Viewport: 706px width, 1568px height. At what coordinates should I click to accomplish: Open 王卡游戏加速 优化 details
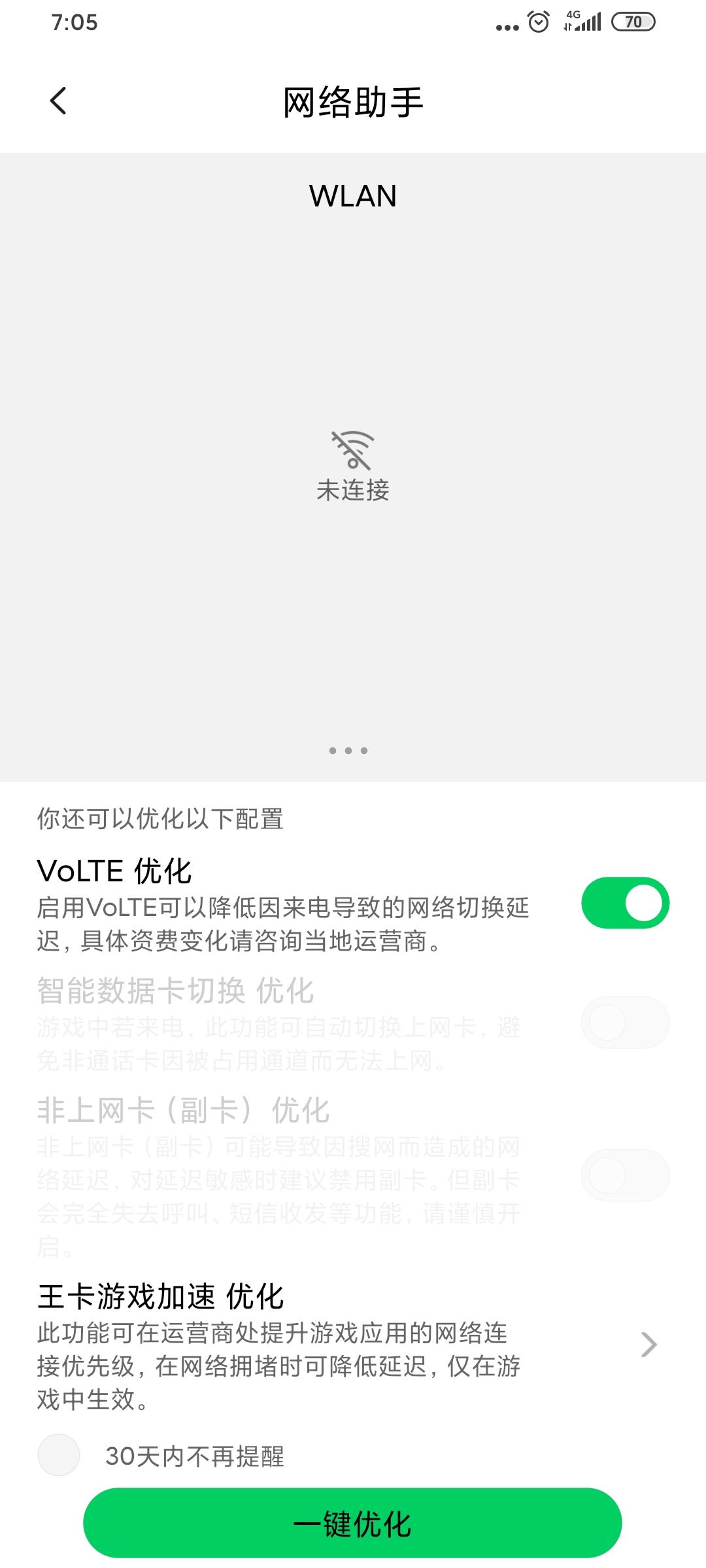tap(353, 1346)
